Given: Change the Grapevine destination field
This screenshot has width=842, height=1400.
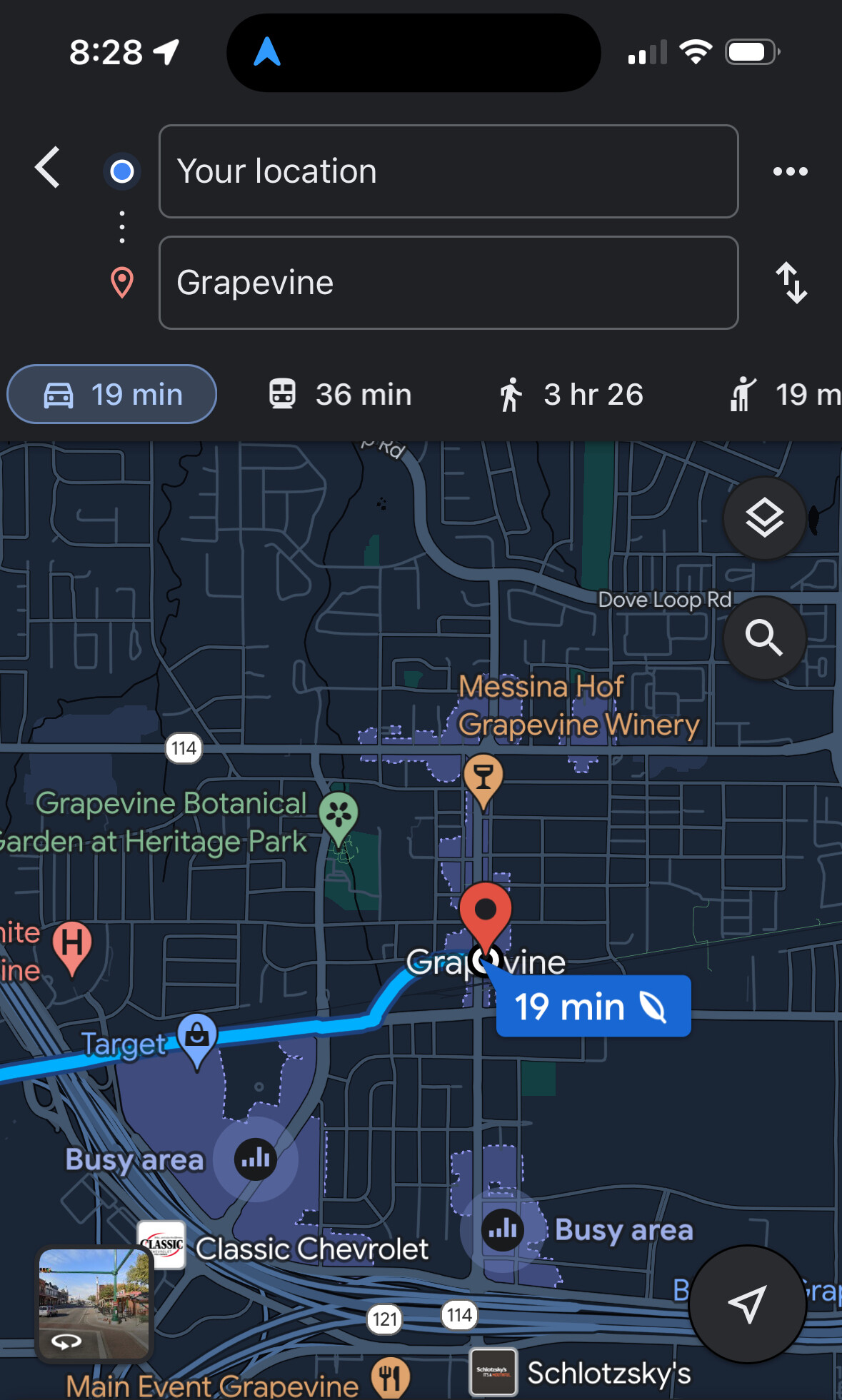Looking at the screenshot, I should click(448, 283).
